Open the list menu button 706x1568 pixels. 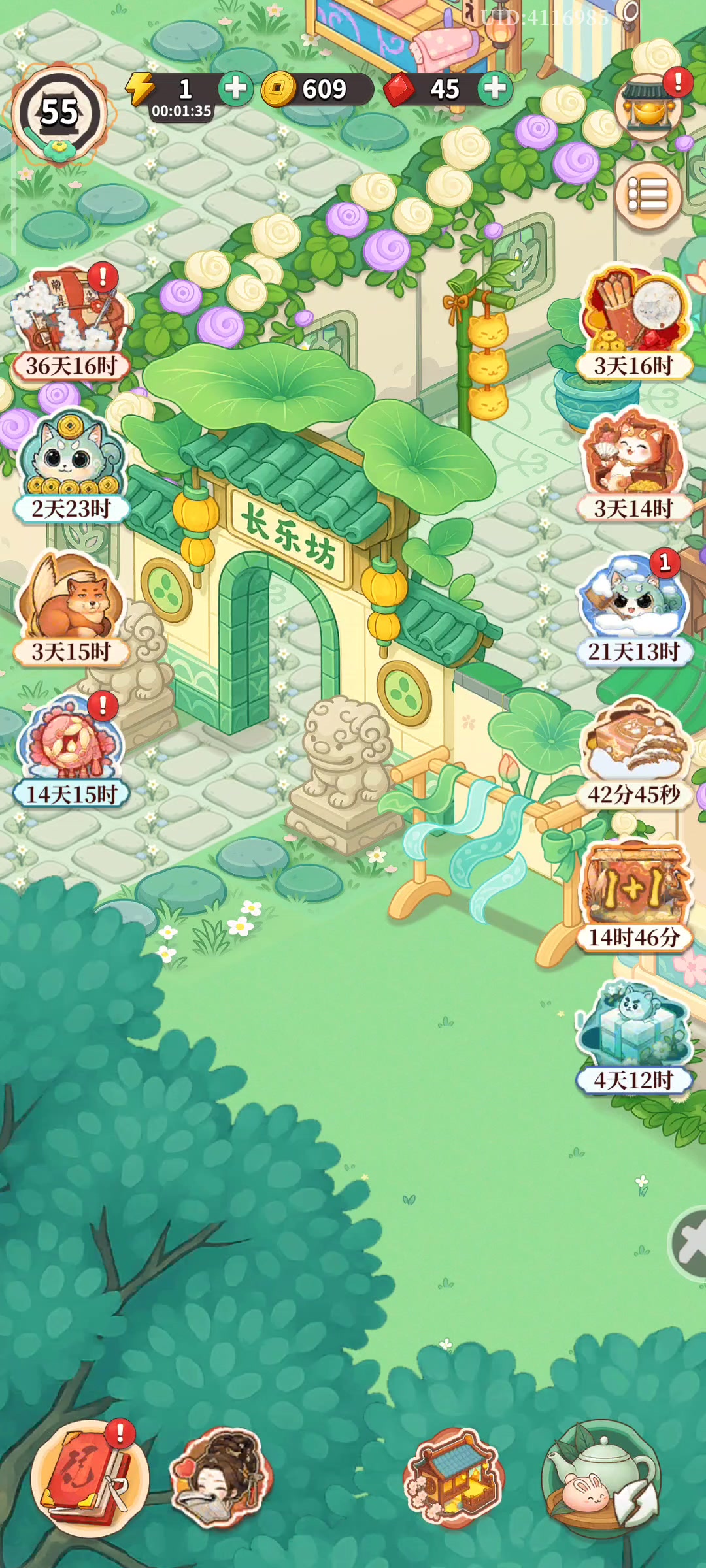pos(648,195)
